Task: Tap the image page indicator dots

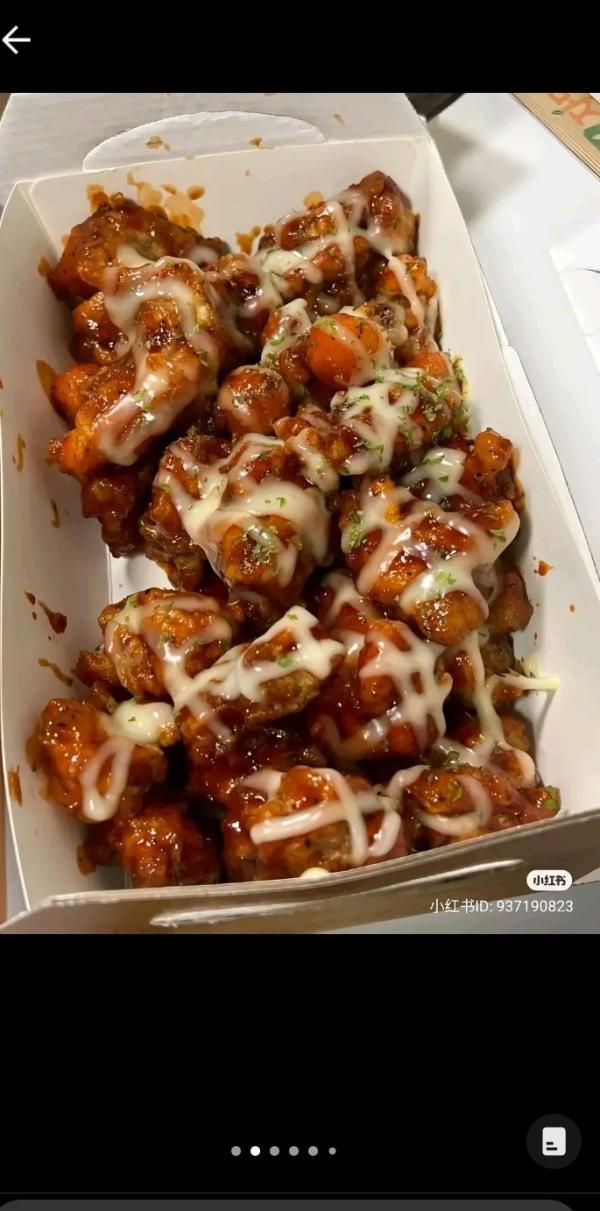Action: pos(284,1151)
